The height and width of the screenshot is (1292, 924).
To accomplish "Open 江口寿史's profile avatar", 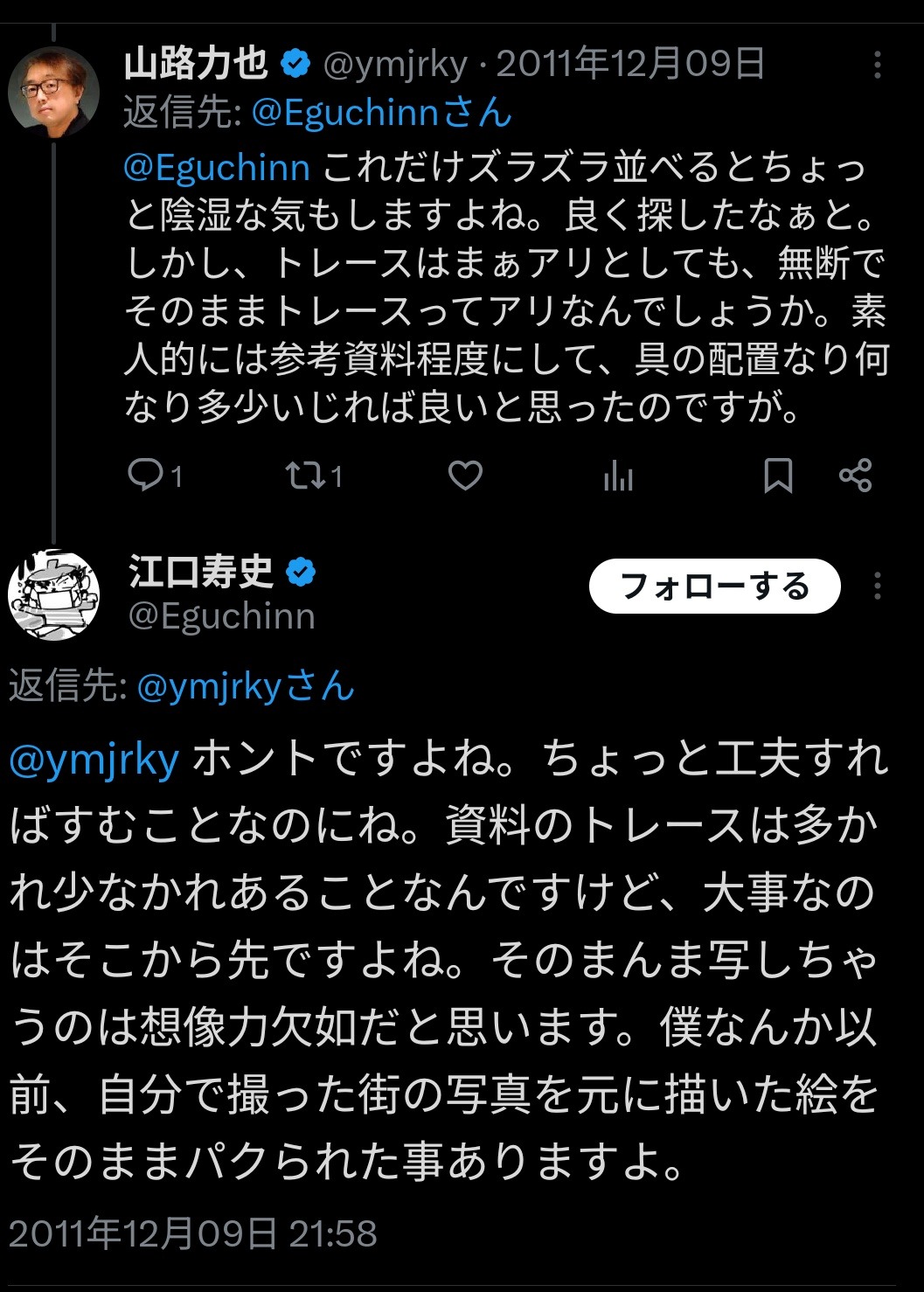I will pos(53,594).
